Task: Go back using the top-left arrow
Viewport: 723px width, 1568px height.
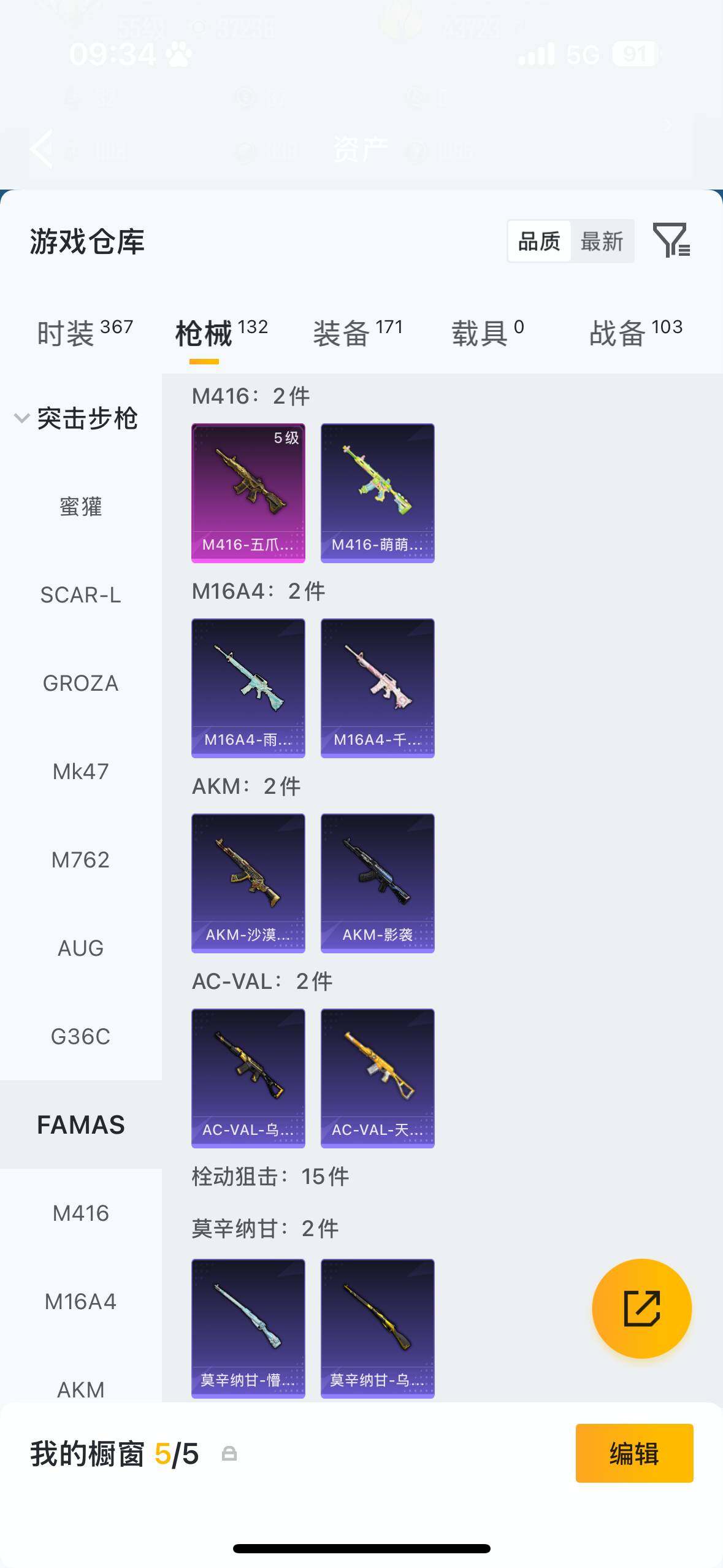Action: (42, 148)
